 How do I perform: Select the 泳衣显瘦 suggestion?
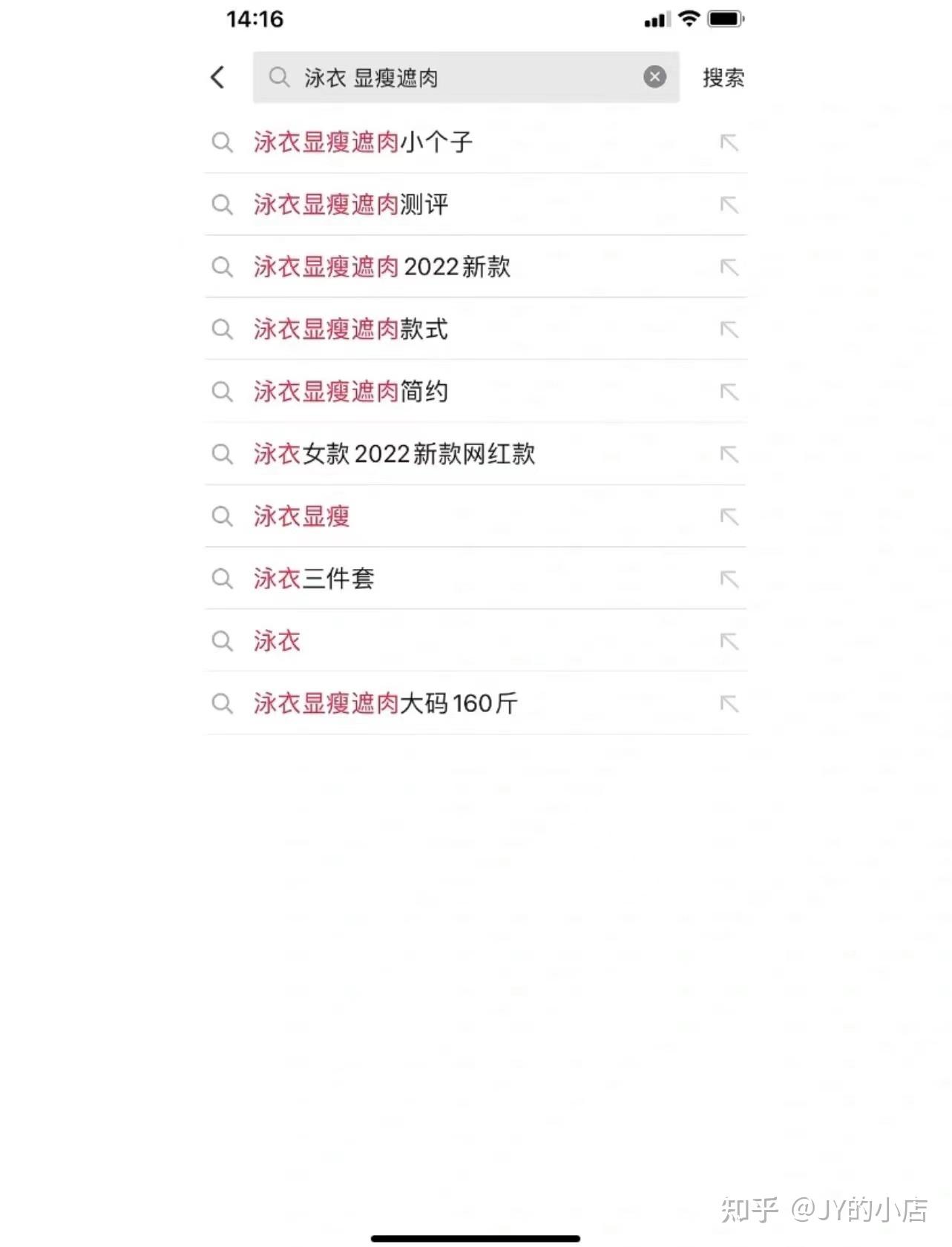301,516
